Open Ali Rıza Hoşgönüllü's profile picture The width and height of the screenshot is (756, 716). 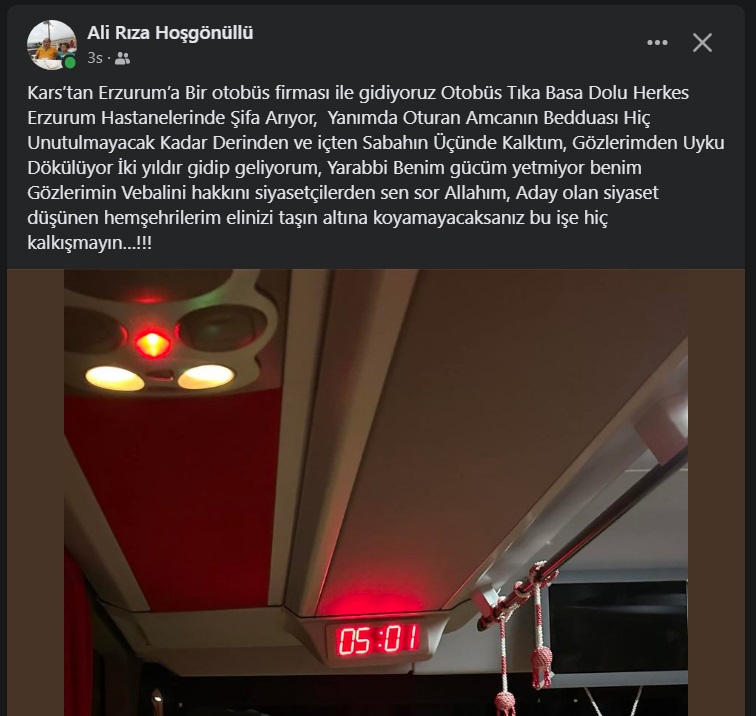(51, 45)
